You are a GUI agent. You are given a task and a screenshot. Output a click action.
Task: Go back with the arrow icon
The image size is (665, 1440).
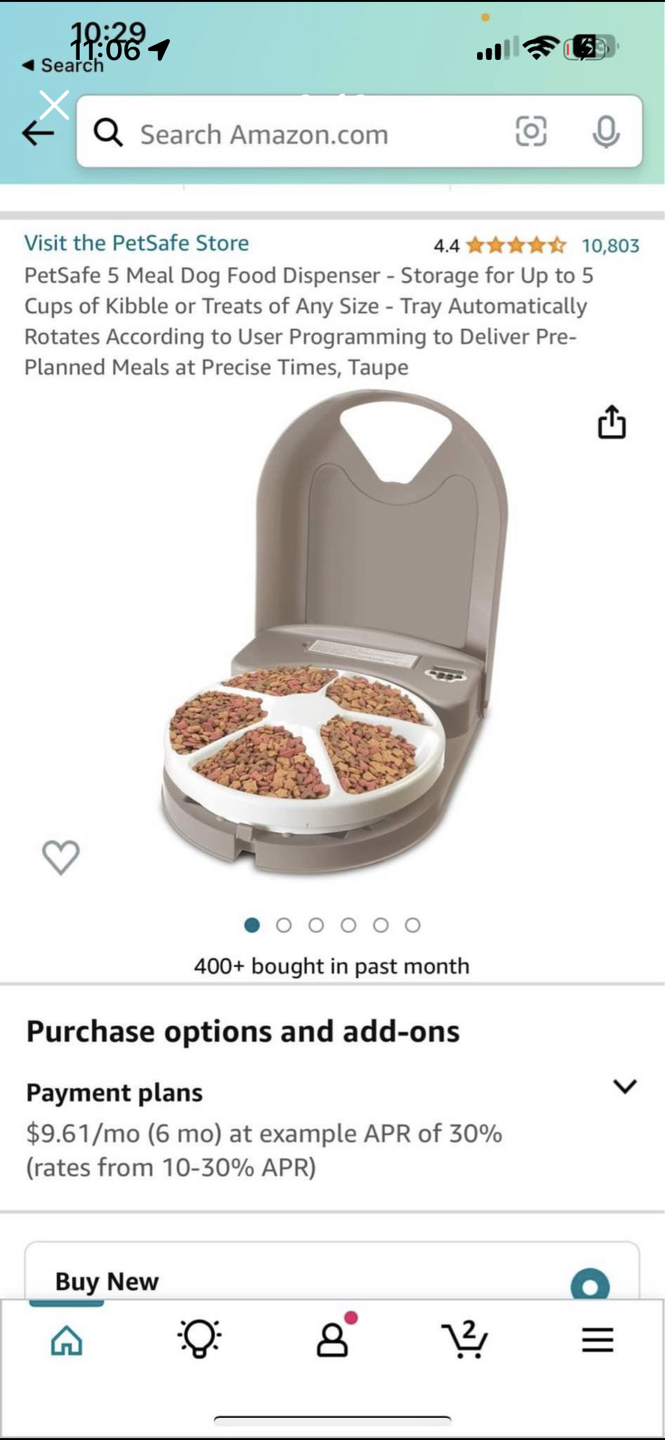(37, 133)
